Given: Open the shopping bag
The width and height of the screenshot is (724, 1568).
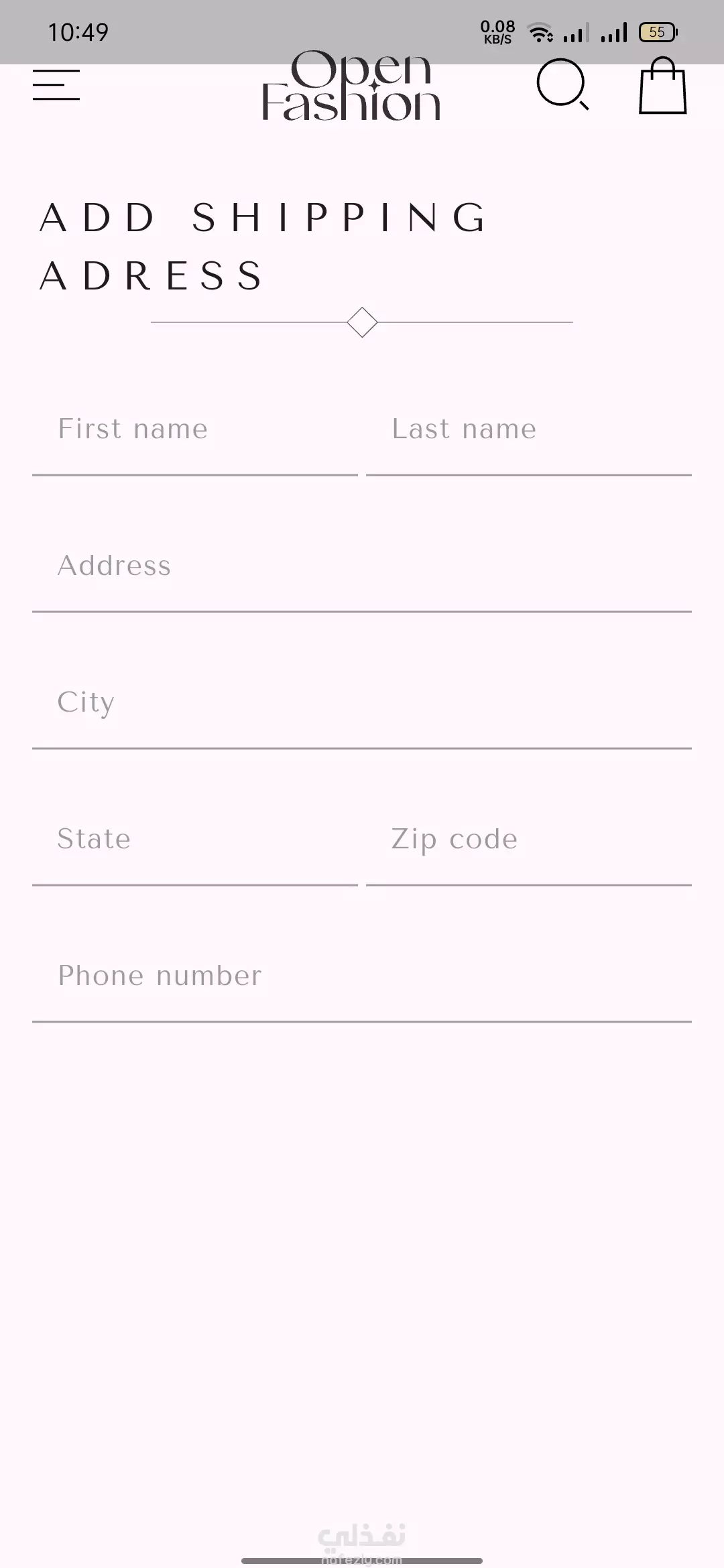Looking at the screenshot, I should pos(662,85).
